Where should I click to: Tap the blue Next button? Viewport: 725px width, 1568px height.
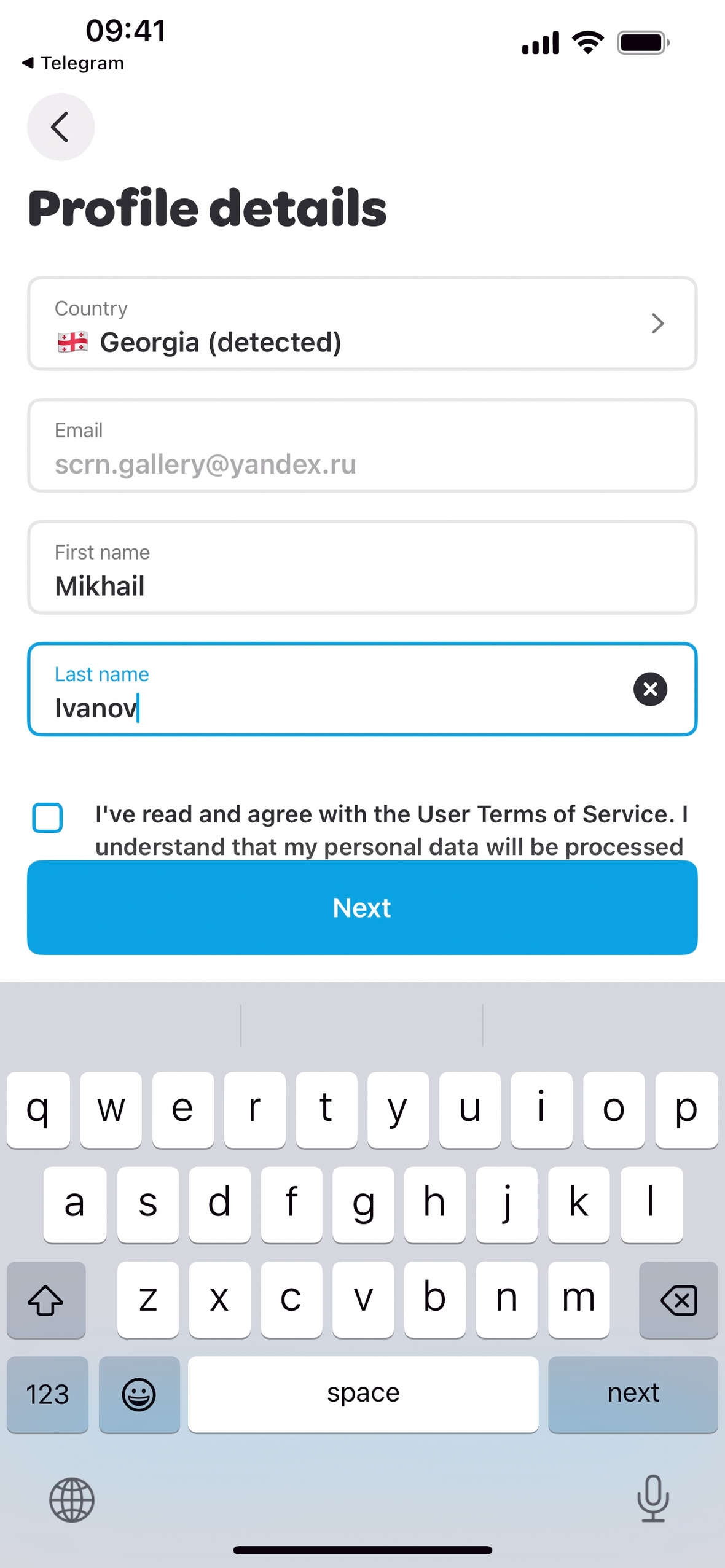[x=362, y=907]
